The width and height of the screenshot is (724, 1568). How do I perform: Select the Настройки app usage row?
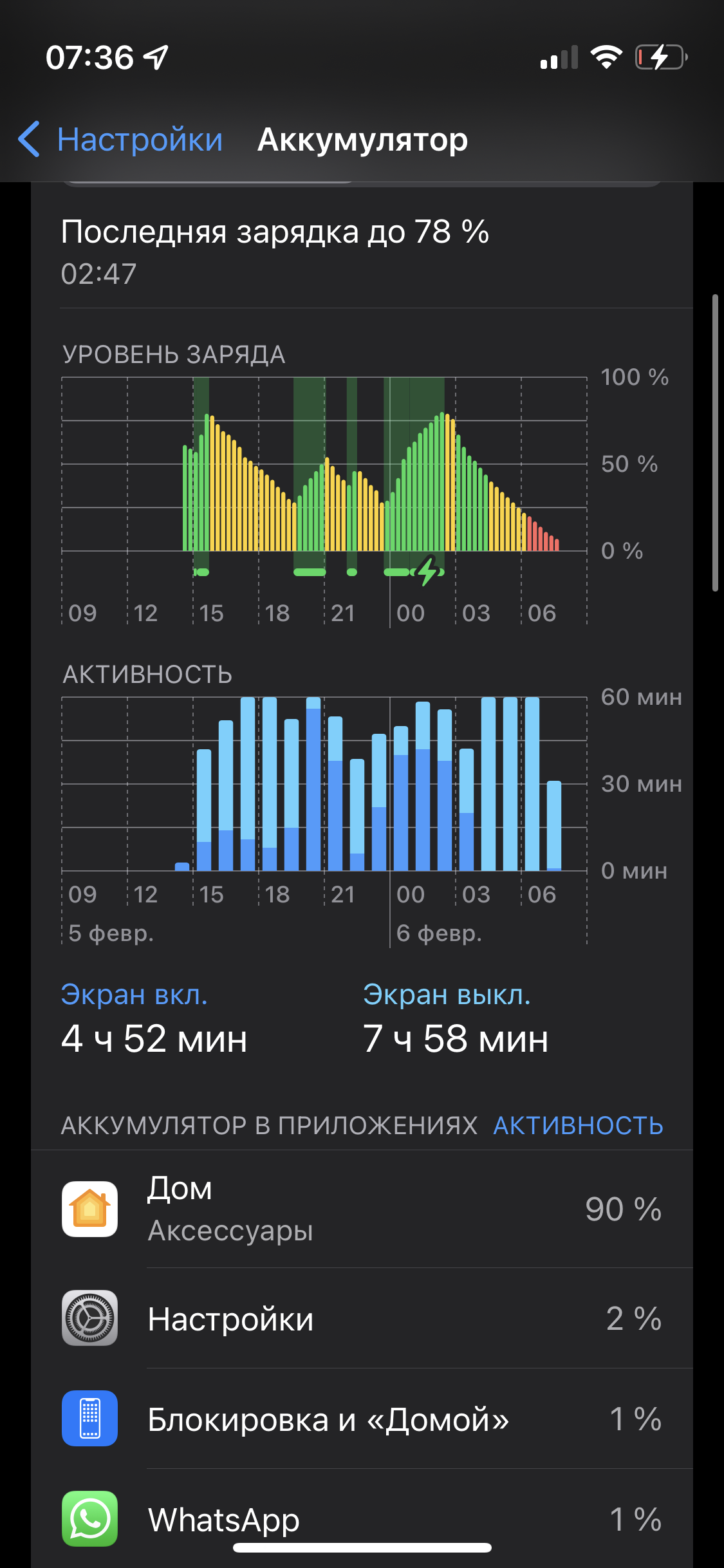pos(362,1319)
